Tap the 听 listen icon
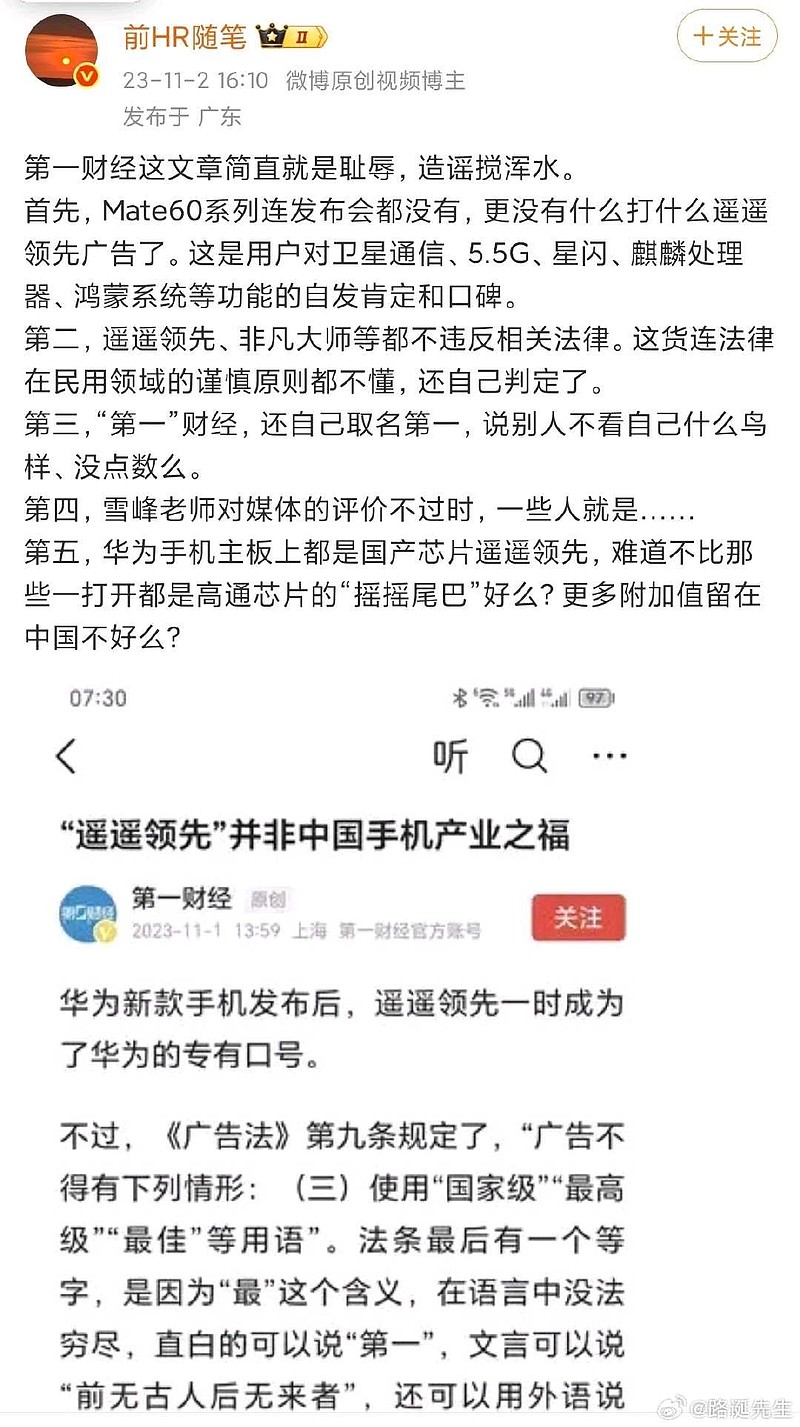This screenshot has width=800, height=1427. (x=450, y=757)
